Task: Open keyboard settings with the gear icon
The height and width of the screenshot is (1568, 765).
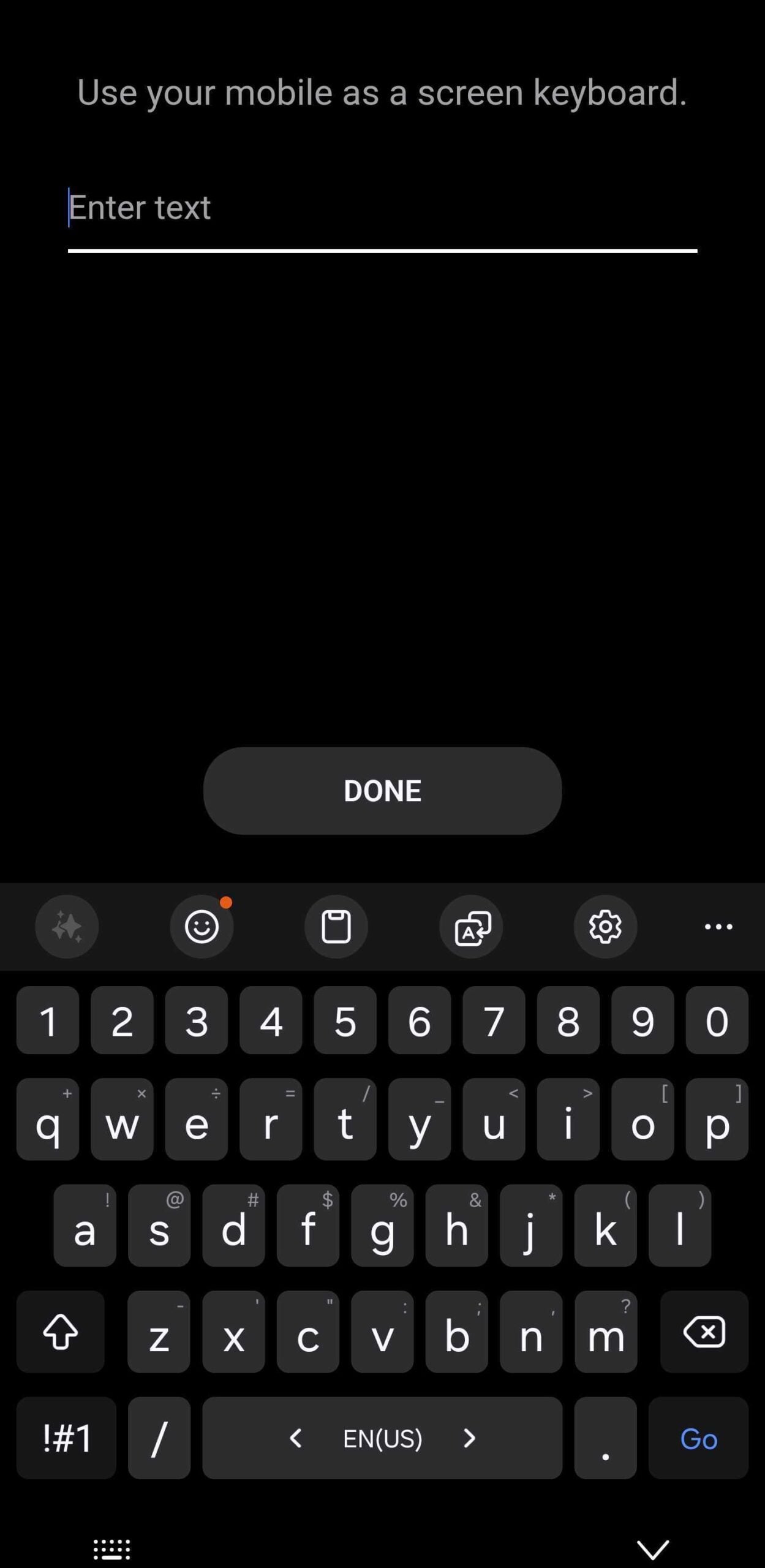Action: point(606,927)
